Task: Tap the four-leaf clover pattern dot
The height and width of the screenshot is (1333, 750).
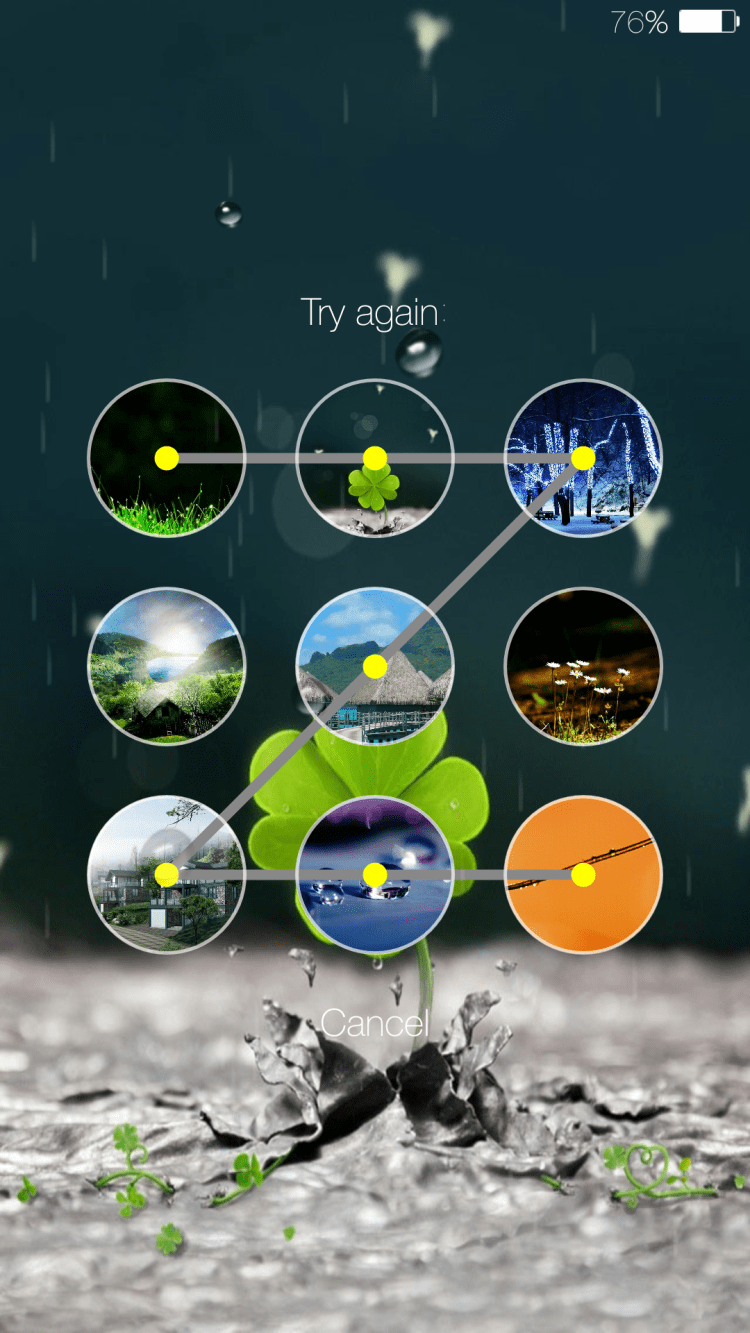Action: [375, 458]
